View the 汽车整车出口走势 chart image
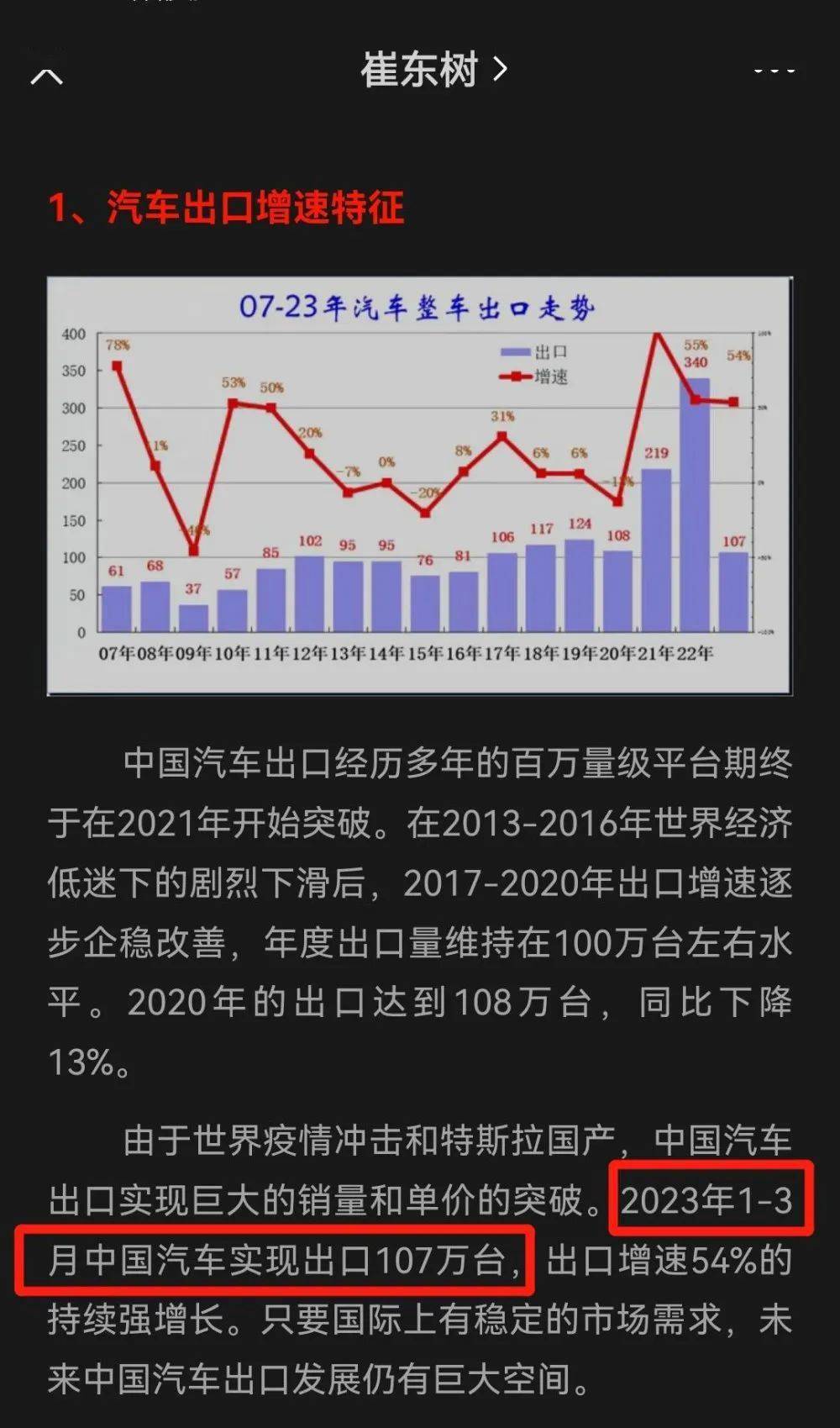This screenshot has width=840, height=1428. 419,485
